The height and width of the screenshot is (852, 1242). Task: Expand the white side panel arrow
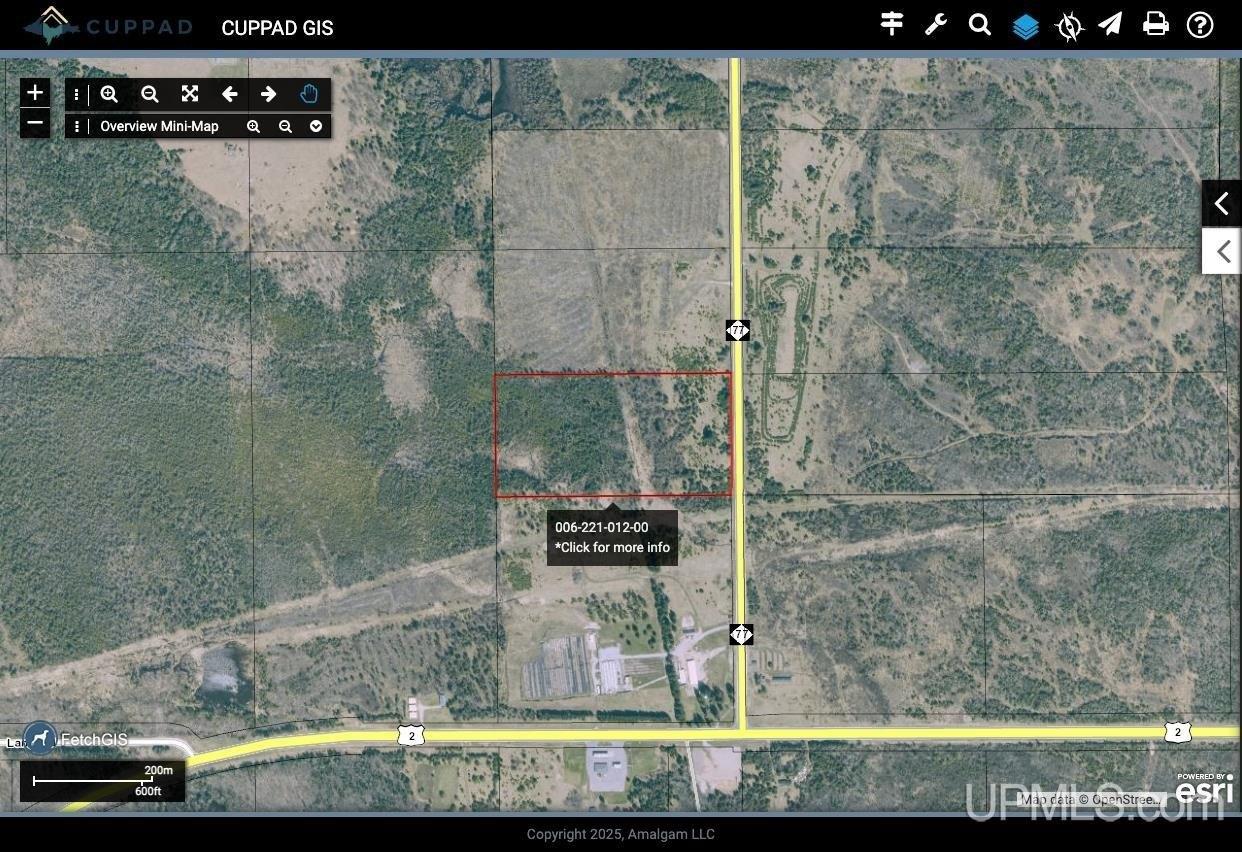click(1222, 251)
